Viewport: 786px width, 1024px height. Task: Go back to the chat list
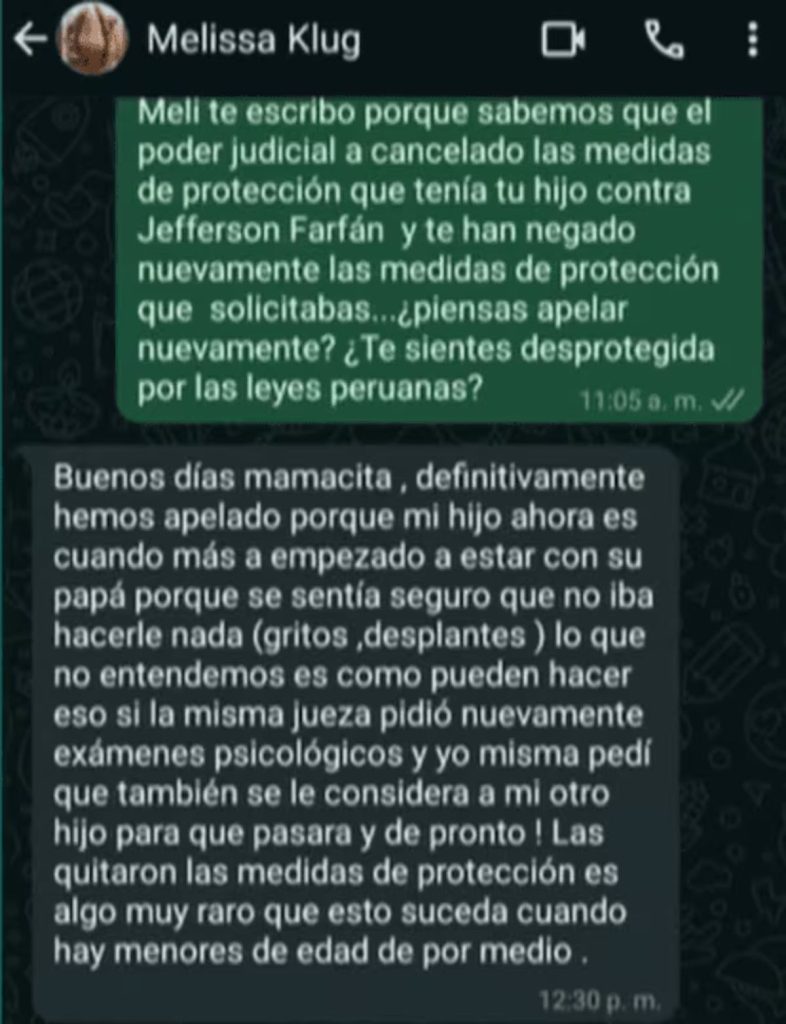[x=30, y=40]
